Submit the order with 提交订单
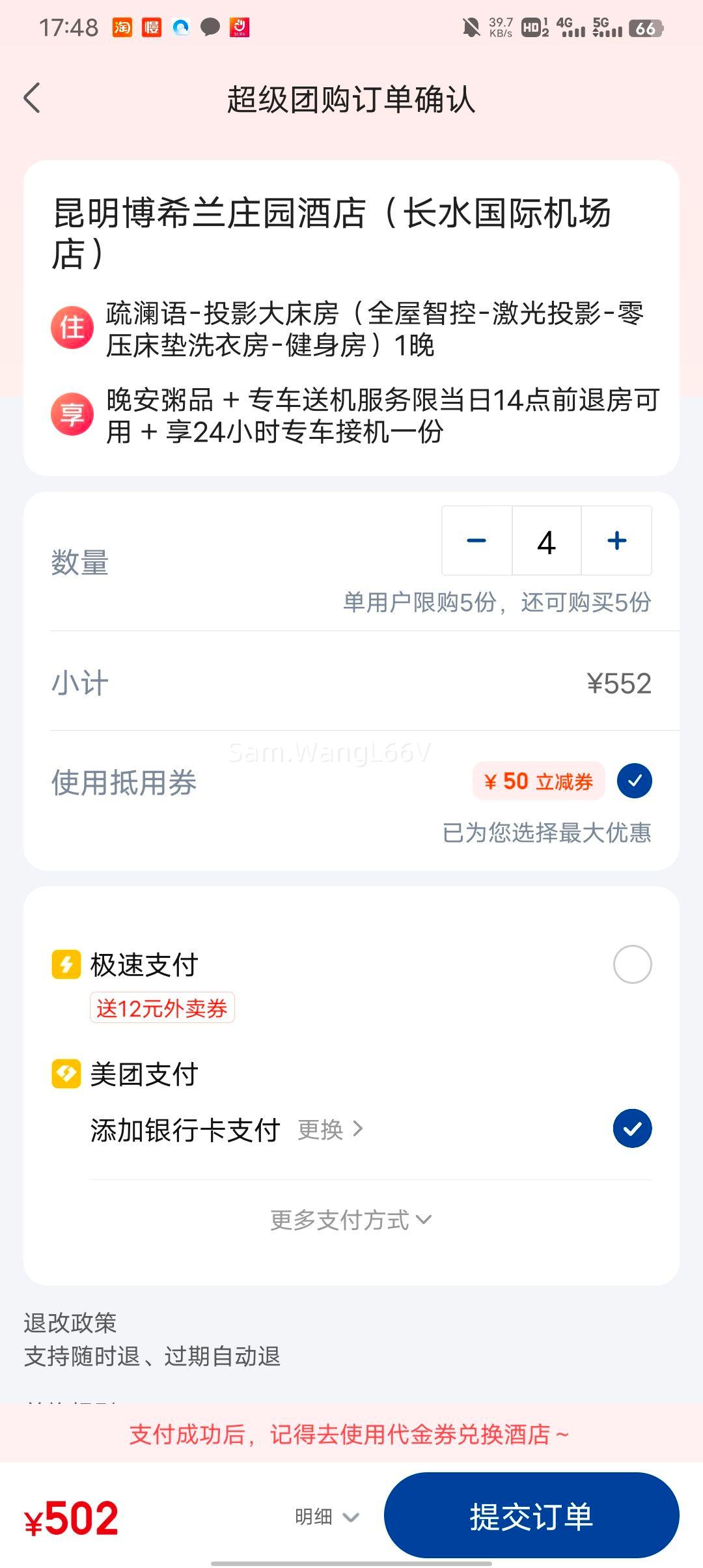 pos(532,1517)
